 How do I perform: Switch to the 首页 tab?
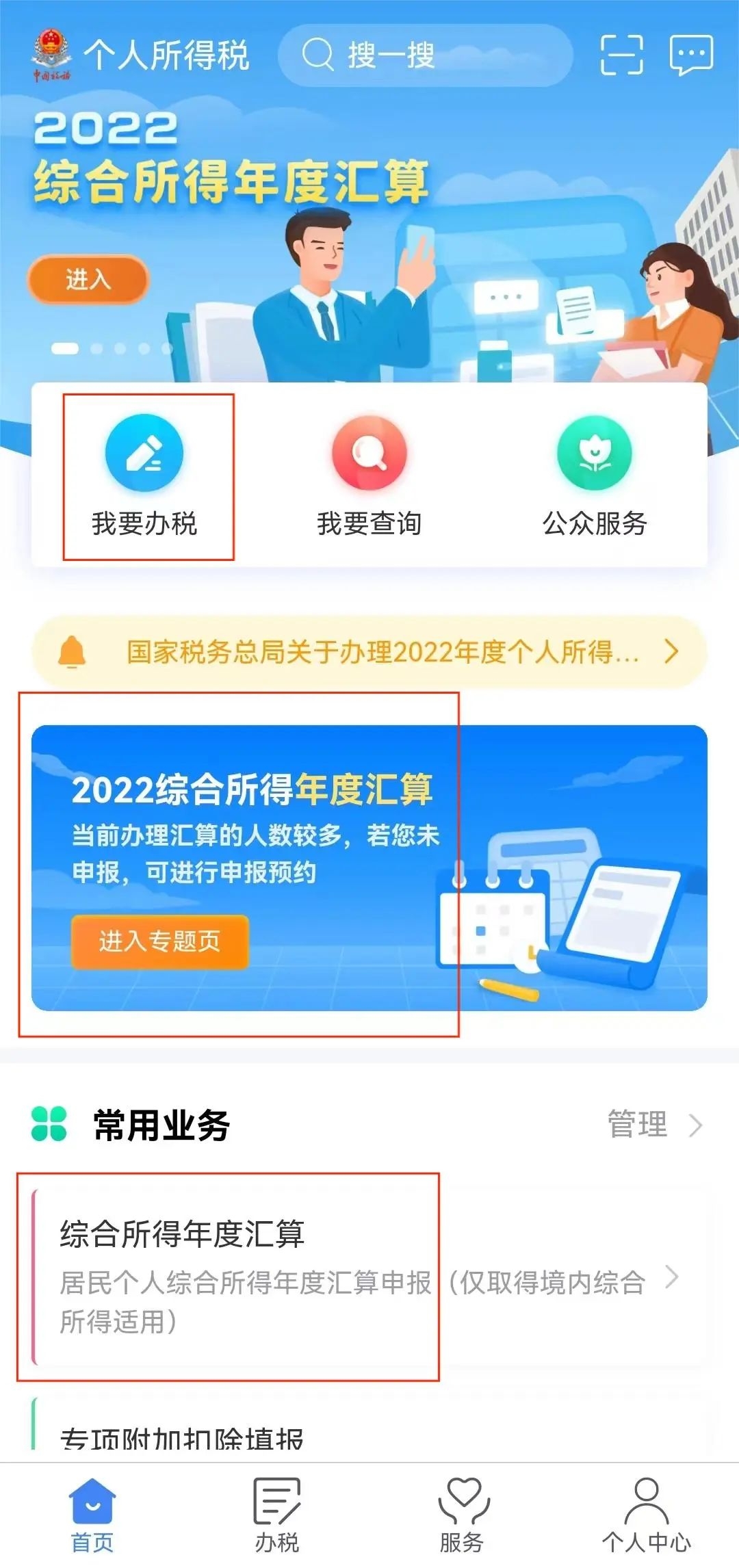92,1513
